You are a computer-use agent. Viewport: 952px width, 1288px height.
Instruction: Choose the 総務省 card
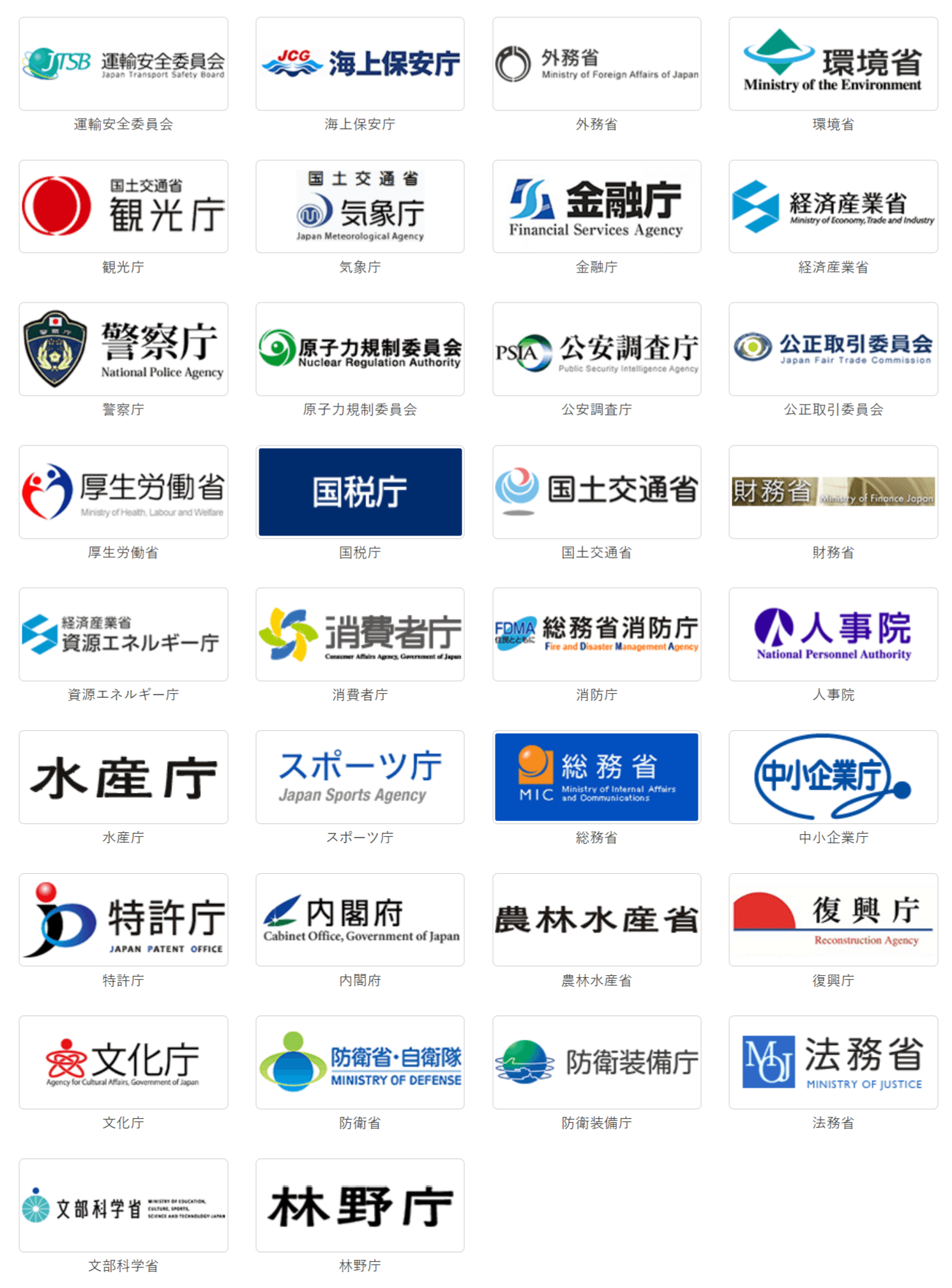[596, 777]
